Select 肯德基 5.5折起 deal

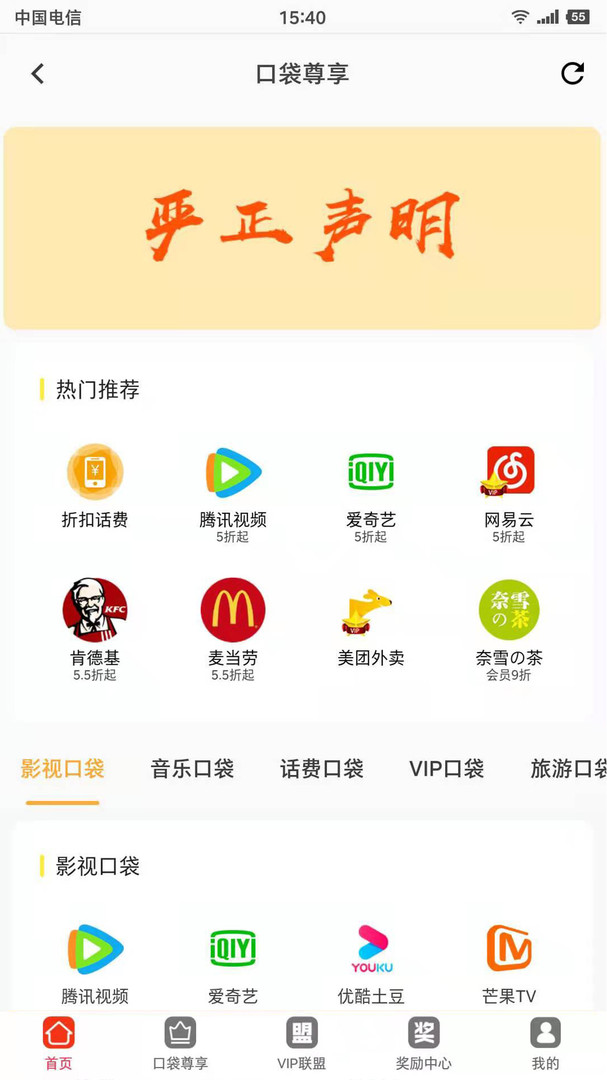coord(95,625)
